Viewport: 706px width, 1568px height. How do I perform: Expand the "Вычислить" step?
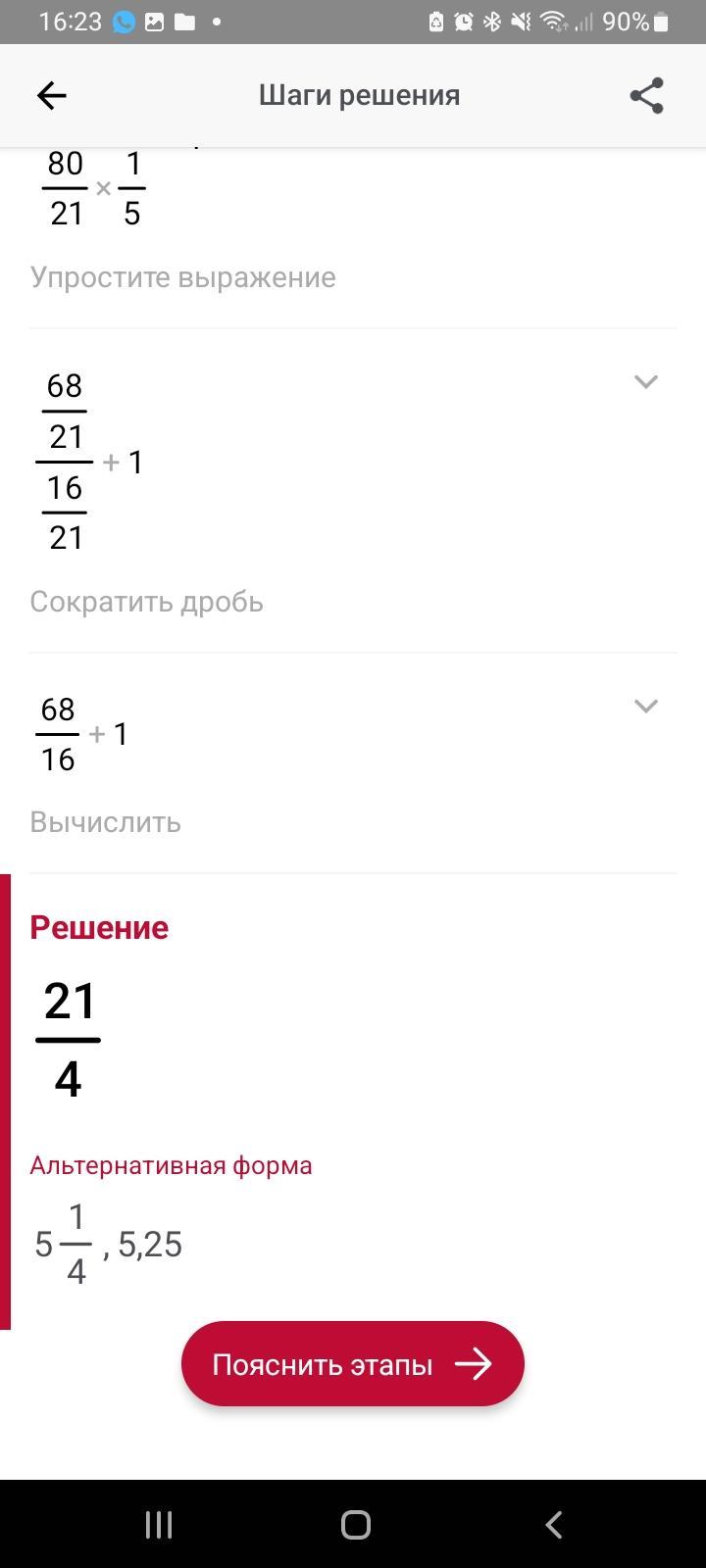pyautogui.click(x=645, y=706)
